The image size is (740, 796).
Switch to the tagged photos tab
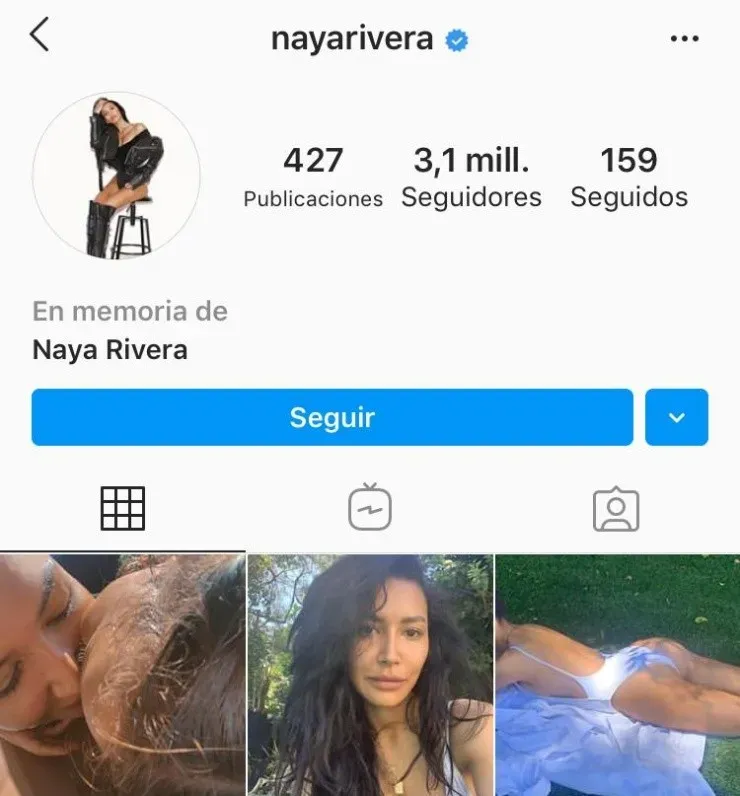(x=616, y=508)
